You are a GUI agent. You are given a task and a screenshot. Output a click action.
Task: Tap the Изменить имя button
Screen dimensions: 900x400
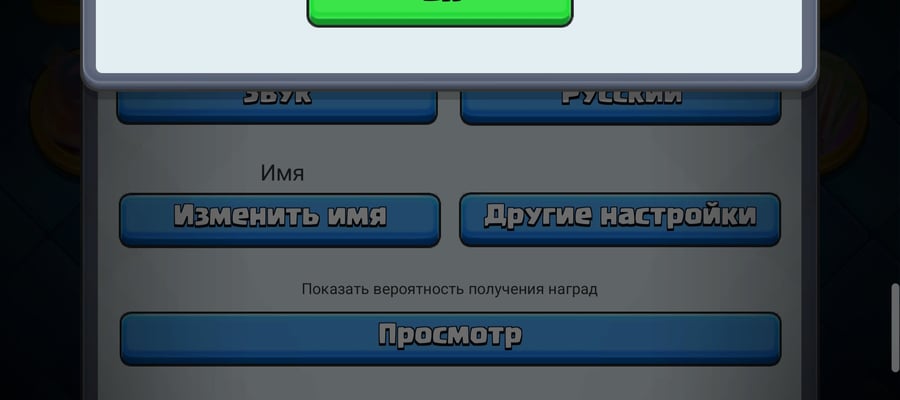coord(280,220)
